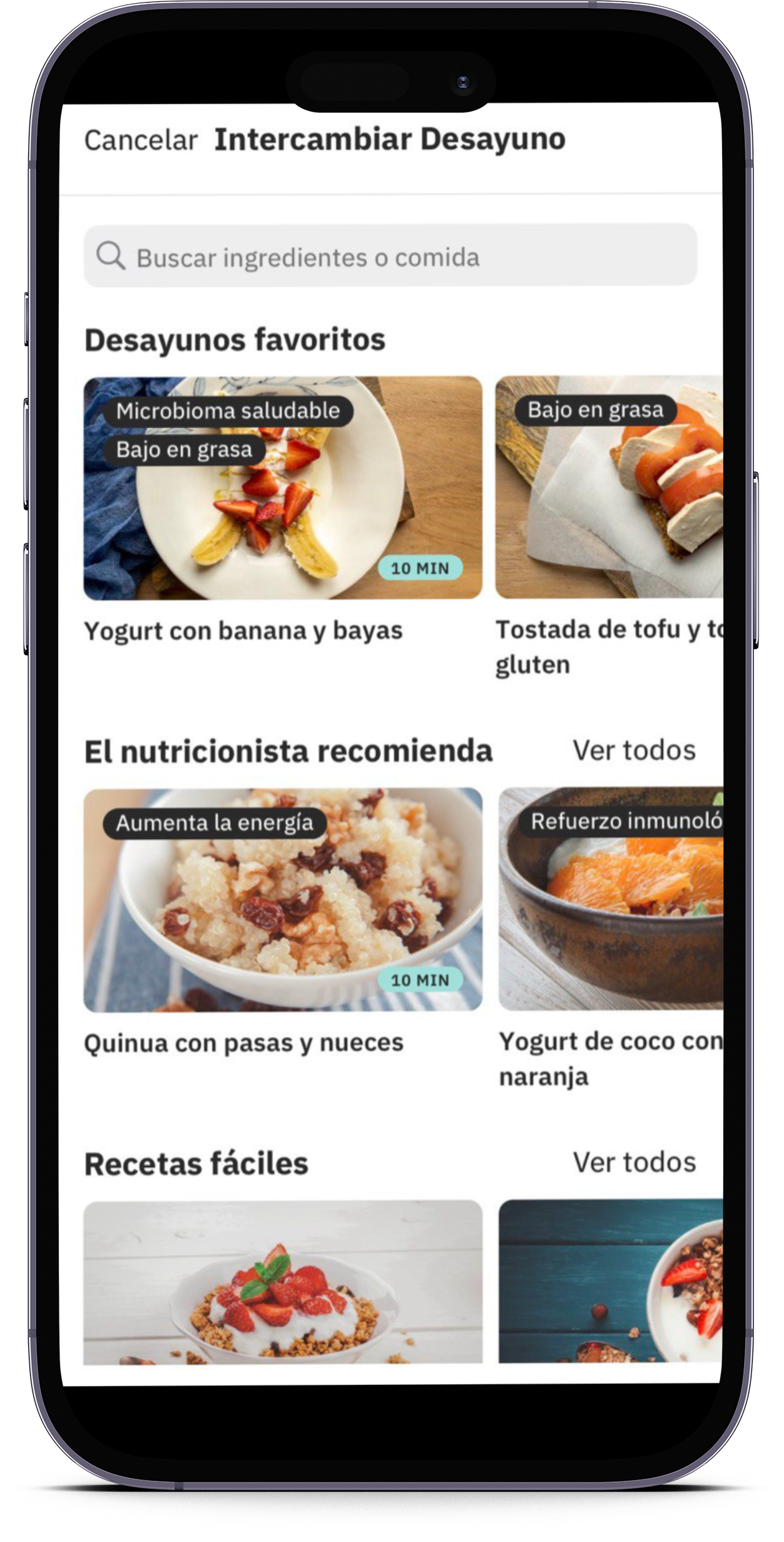Open the first Recetas fáciles granola bowl card

pyautogui.click(x=283, y=1280)
